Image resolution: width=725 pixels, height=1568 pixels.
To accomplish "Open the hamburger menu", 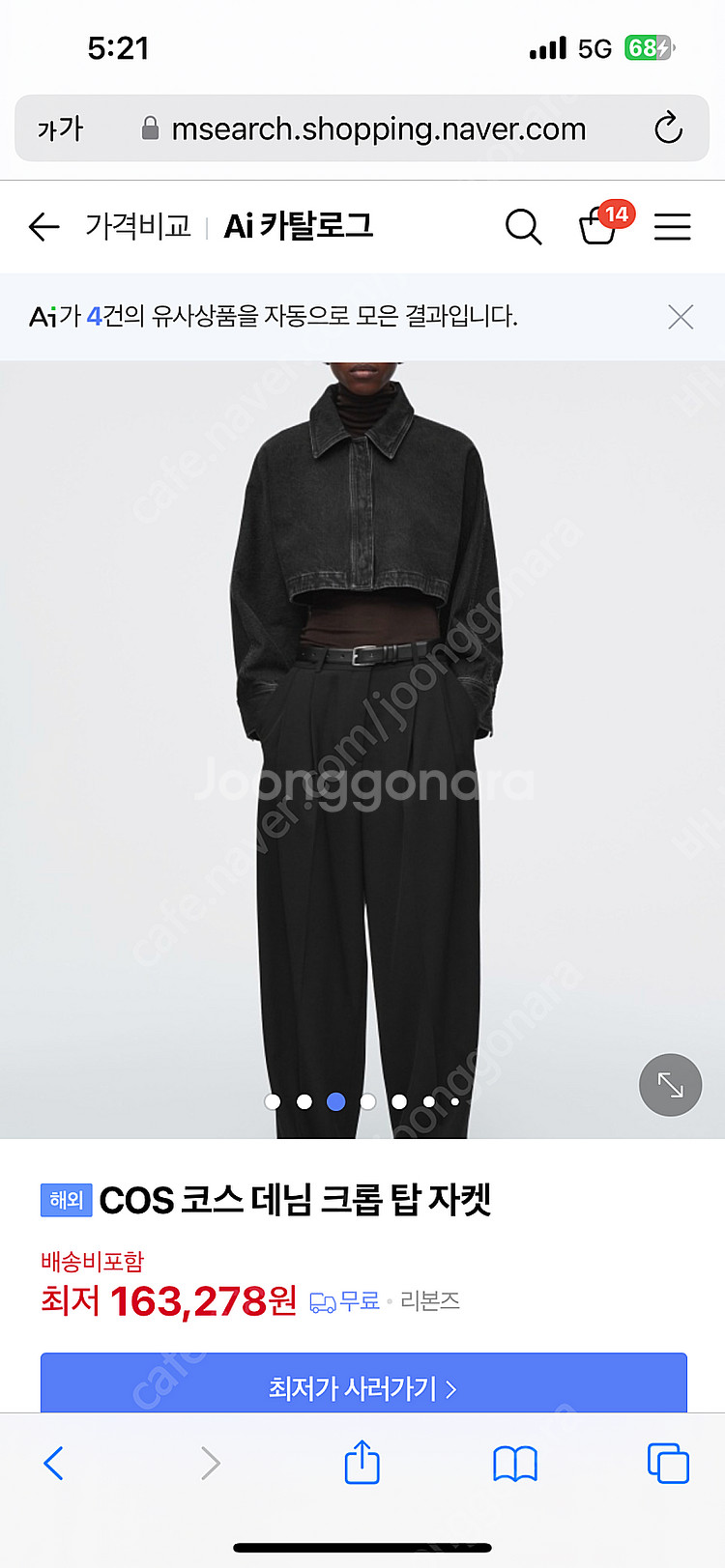I will 672,227.
